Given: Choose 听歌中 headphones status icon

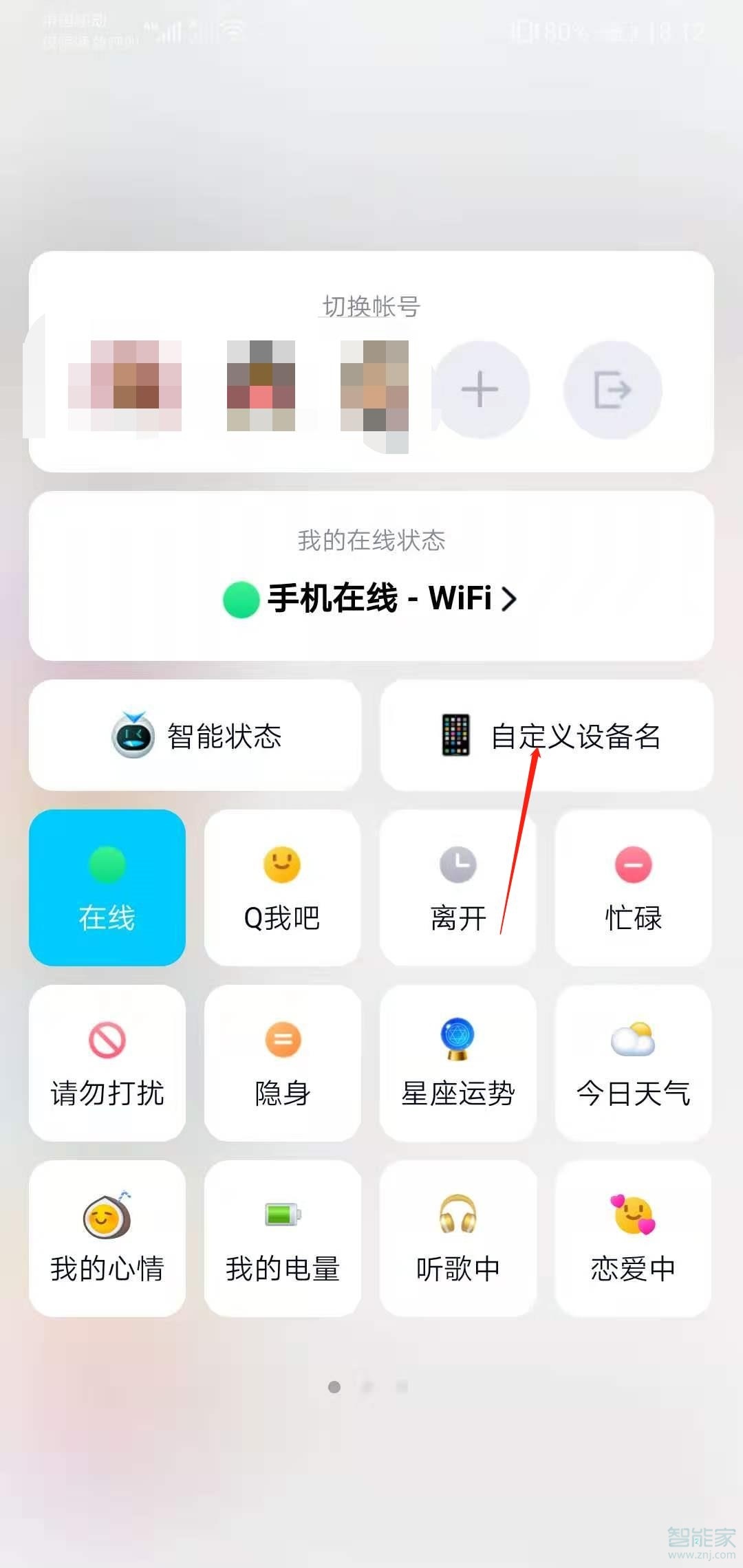Looking at the screenshot, I should (457, 1238).
